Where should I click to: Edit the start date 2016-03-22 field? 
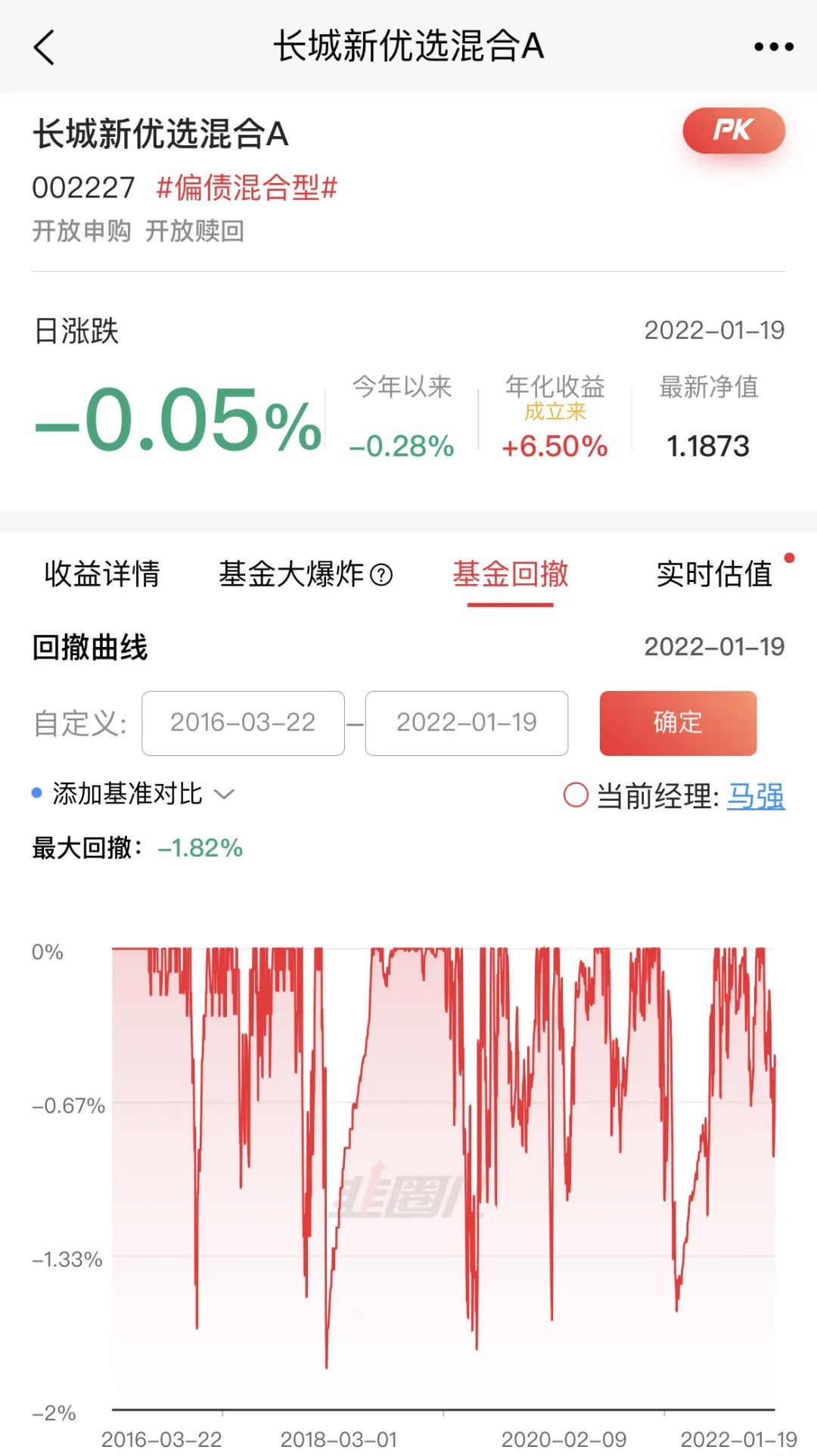pos(243,723)
